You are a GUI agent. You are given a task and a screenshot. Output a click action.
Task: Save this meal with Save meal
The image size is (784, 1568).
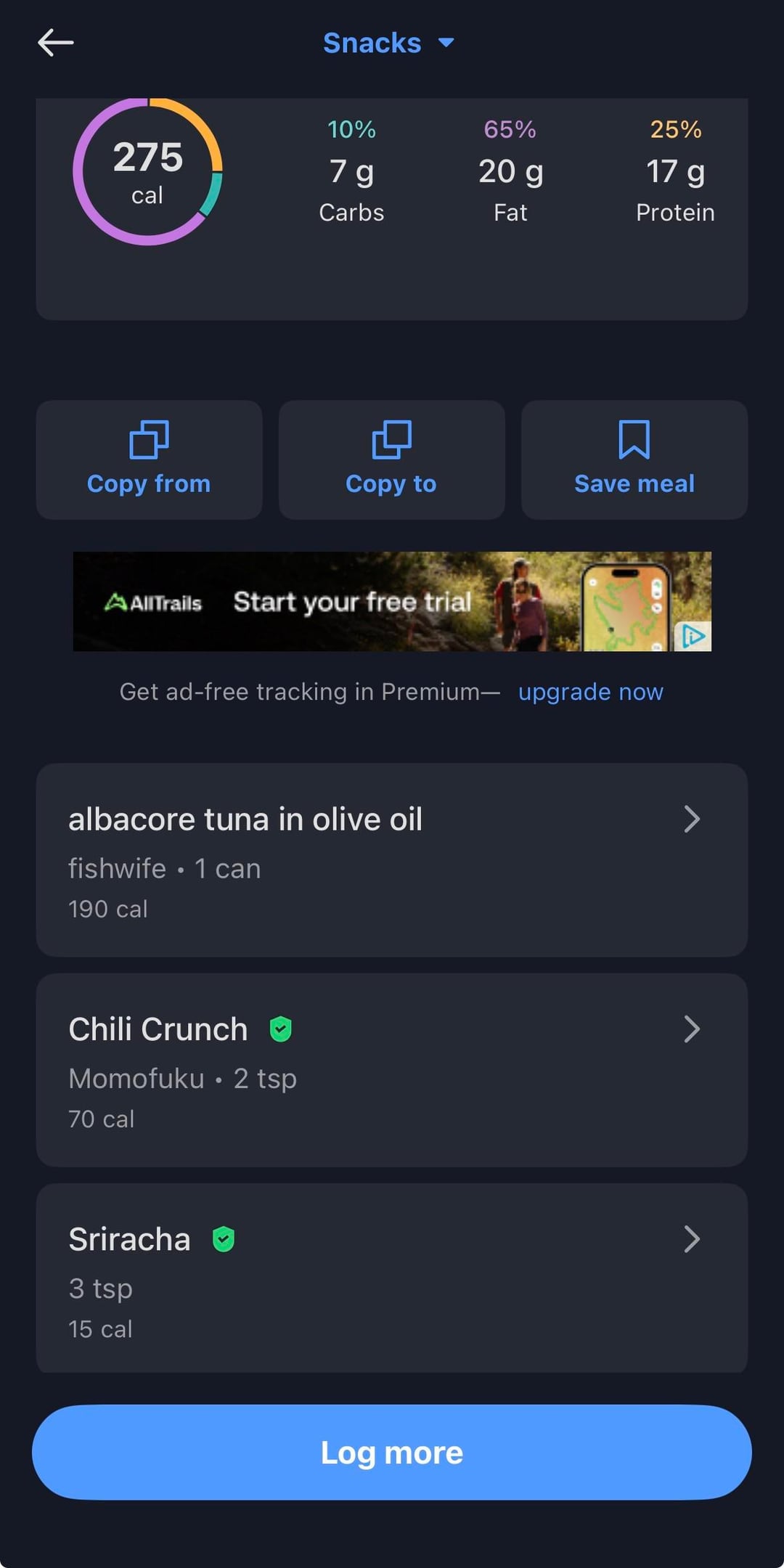click(634, 460)
